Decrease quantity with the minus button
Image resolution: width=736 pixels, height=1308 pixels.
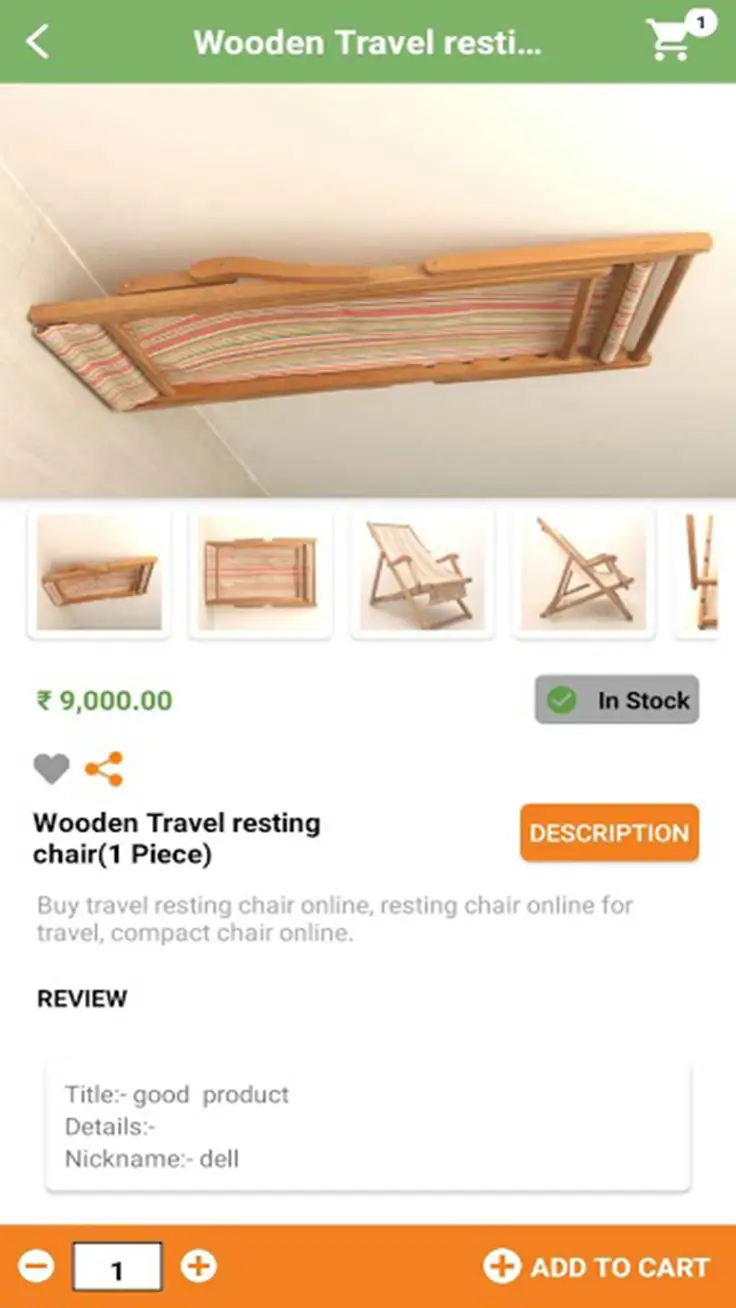coord(37,1267)
